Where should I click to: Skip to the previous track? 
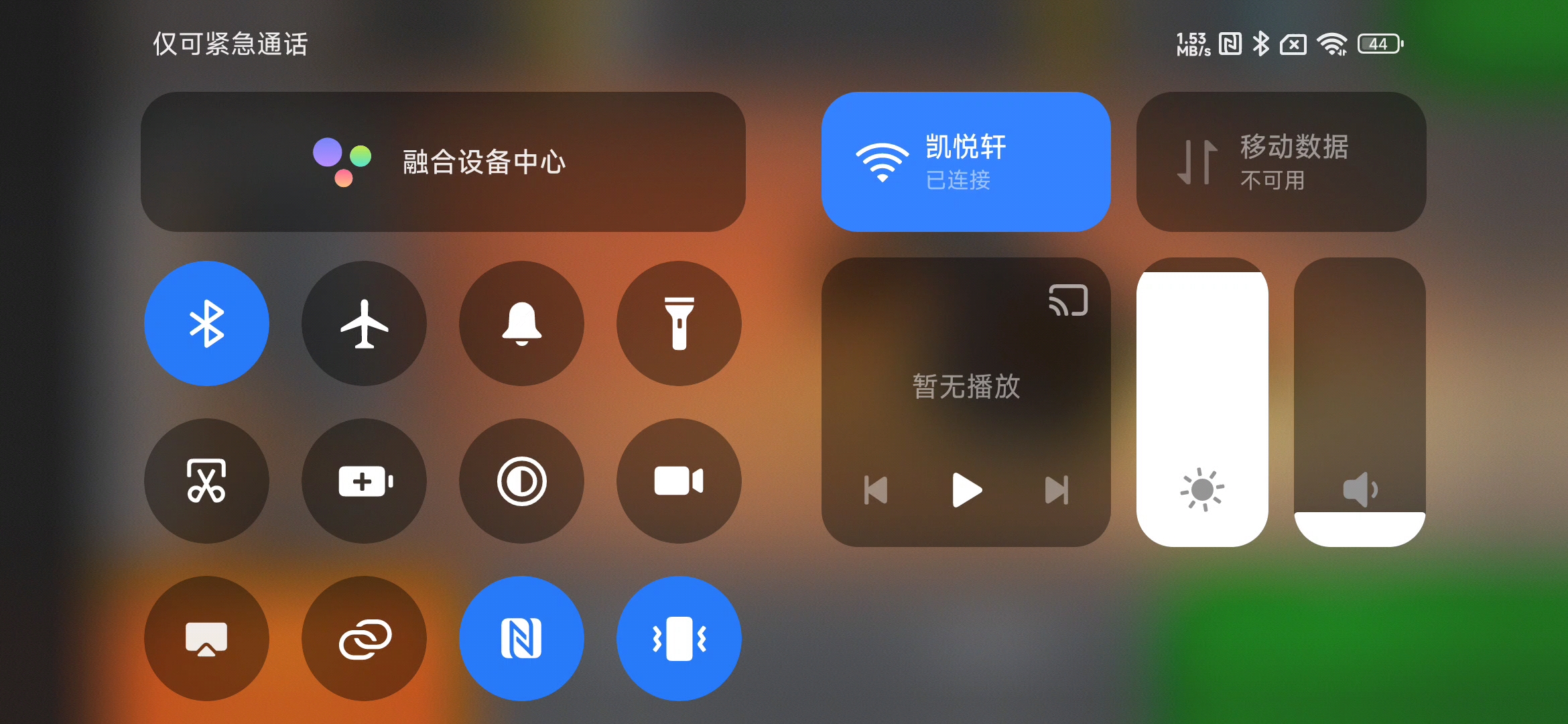[x=876, y=490]
